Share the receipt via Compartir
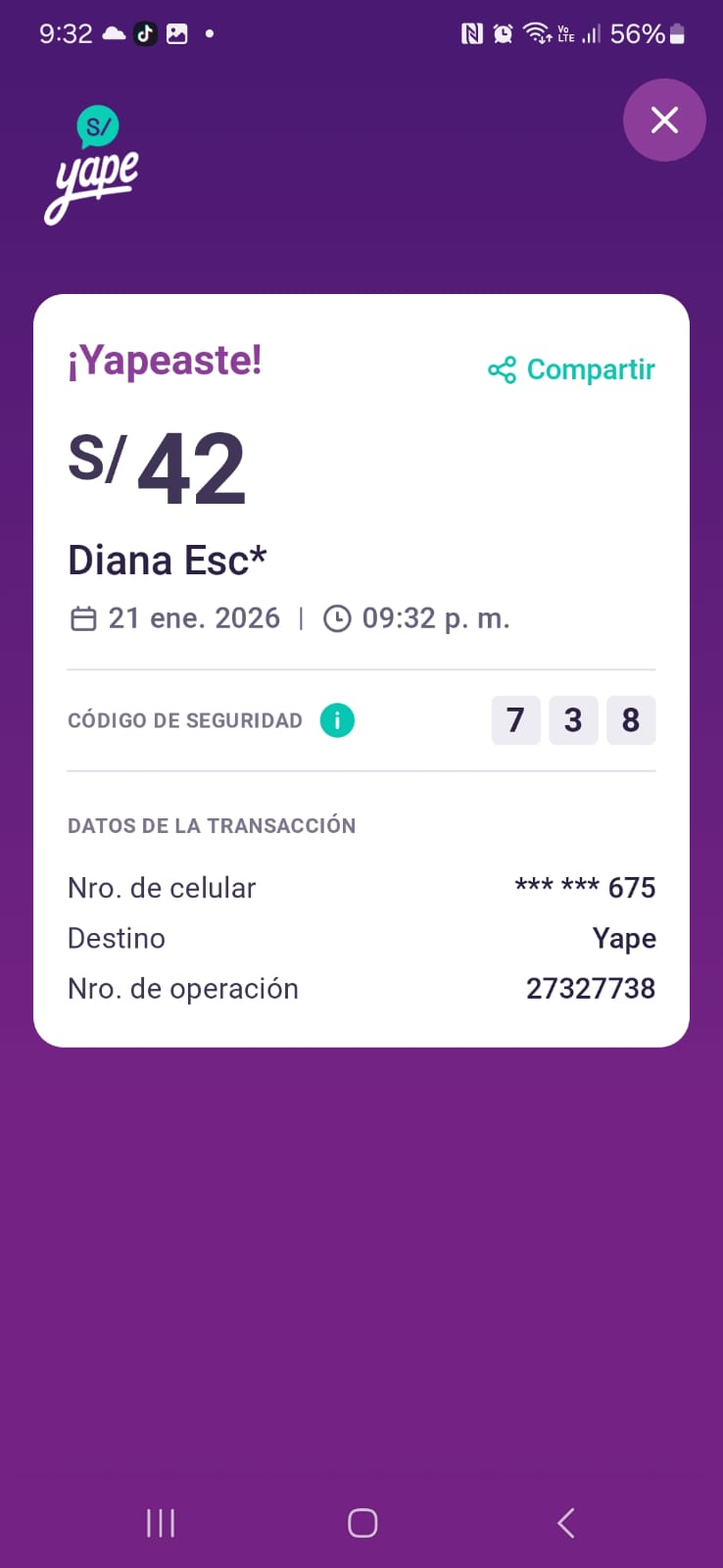This screenshot has width=723, height=1568. pyautogui.click(x=572, y=369)
